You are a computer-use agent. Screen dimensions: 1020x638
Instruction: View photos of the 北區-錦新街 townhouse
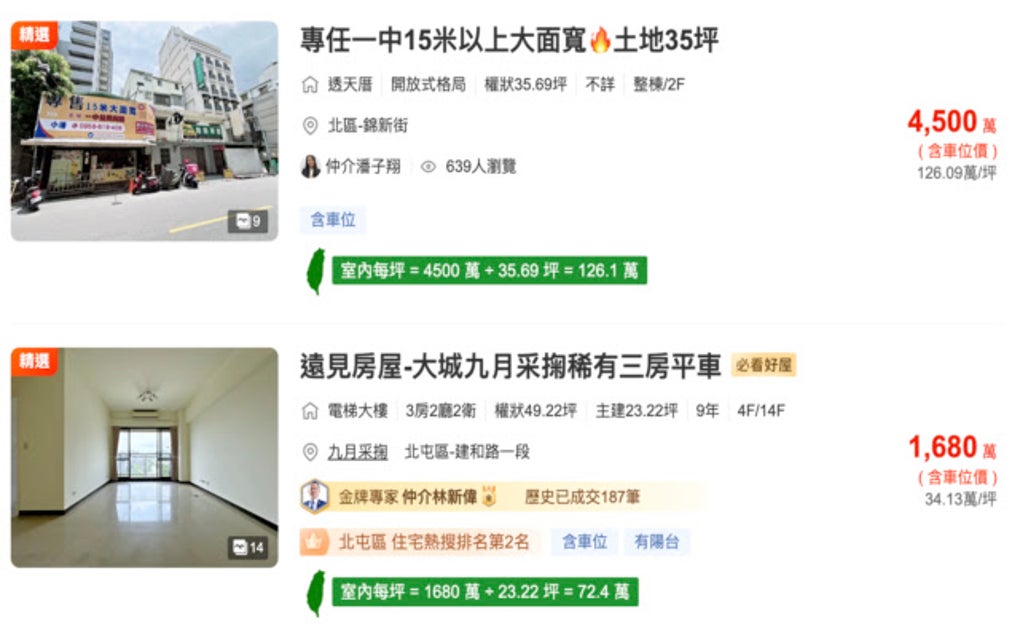(x=144, y=131)
